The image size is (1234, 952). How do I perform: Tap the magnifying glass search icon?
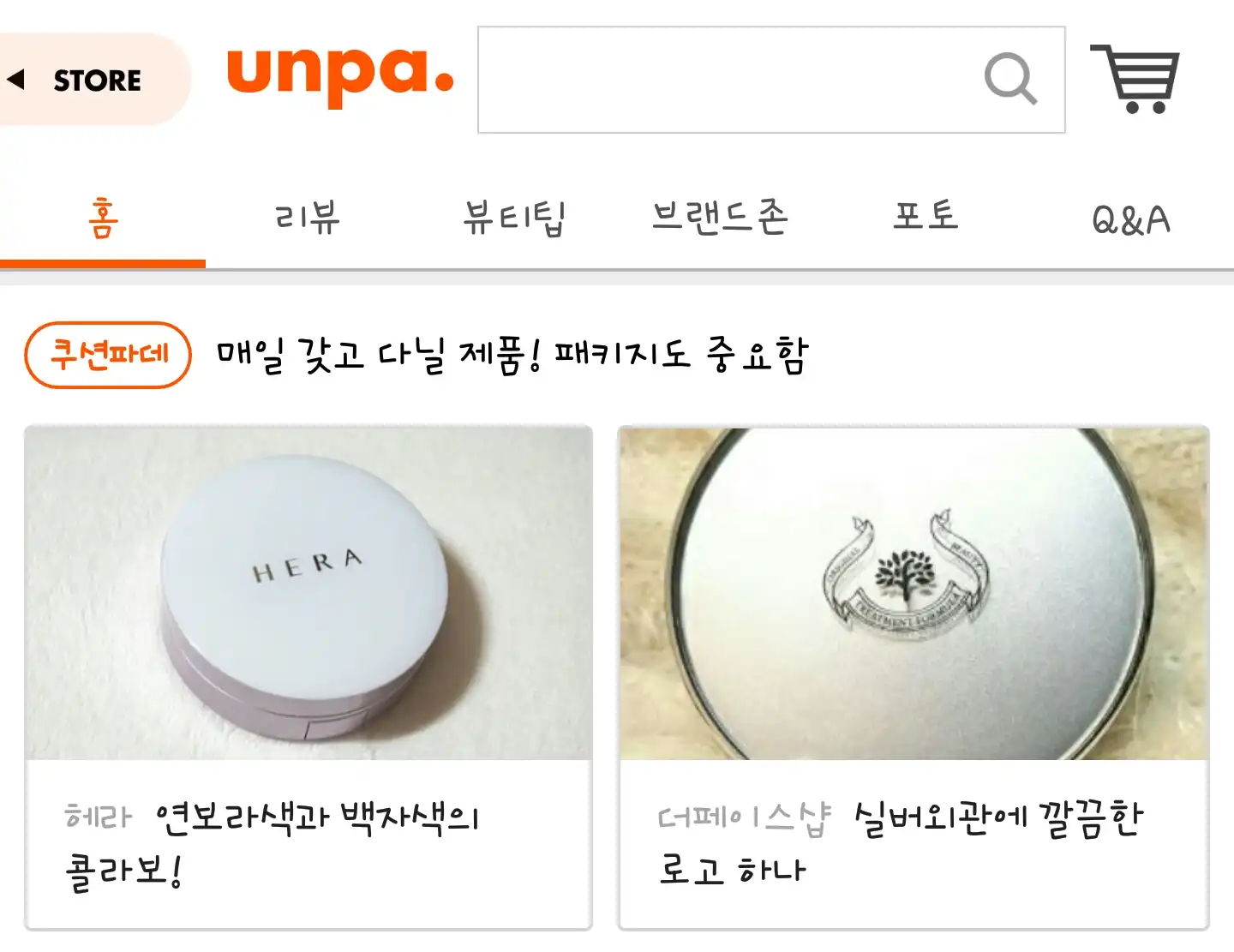click(x=1010, y=80)
